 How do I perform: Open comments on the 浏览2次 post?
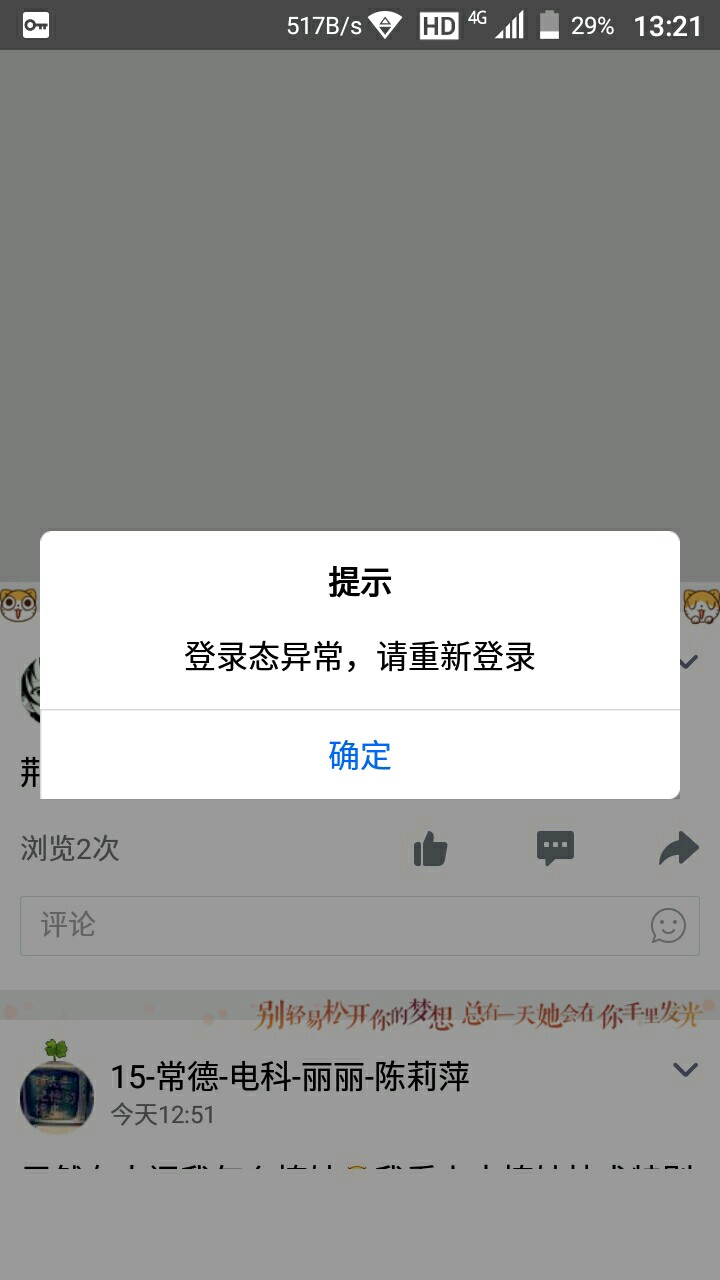[555, 848]
